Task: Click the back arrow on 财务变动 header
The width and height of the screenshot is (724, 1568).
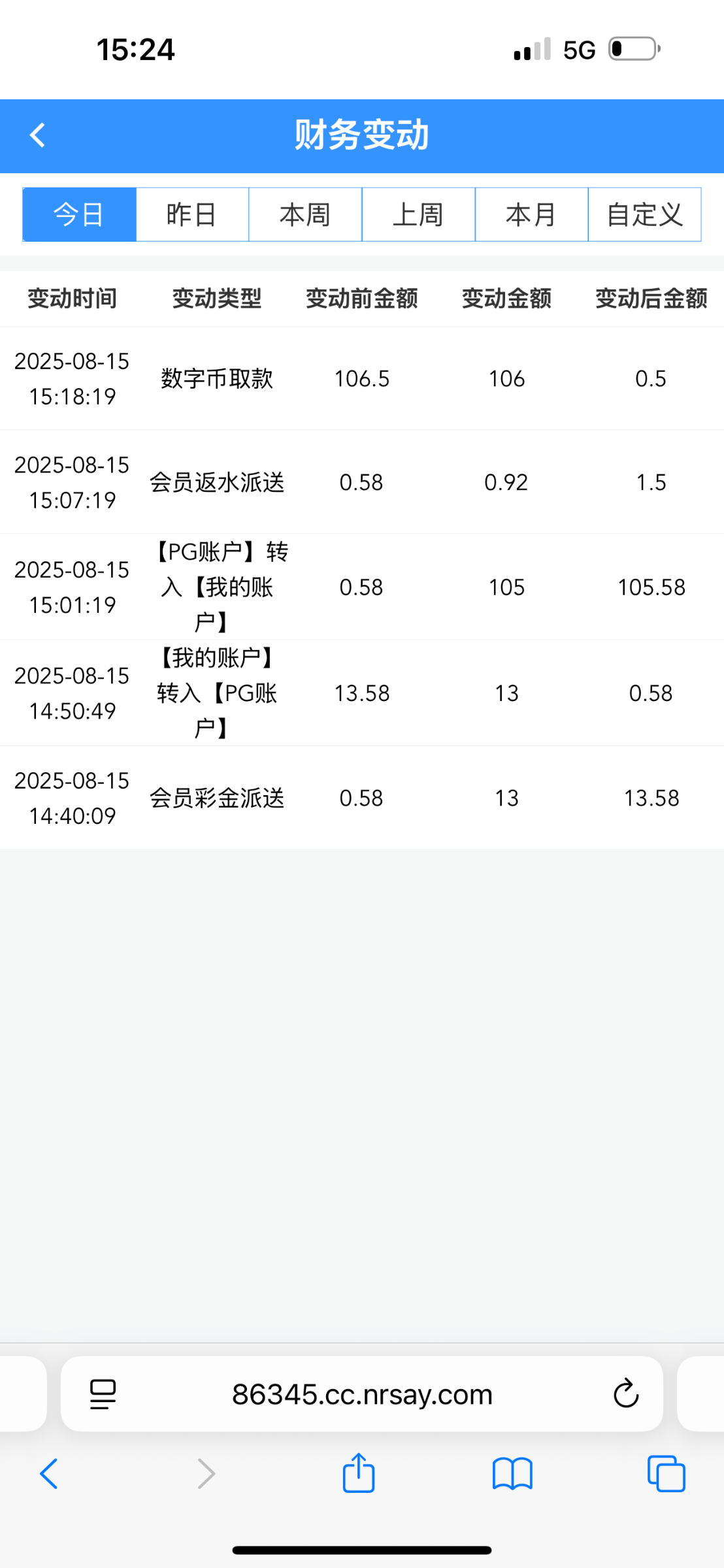Action: [37, 135]
